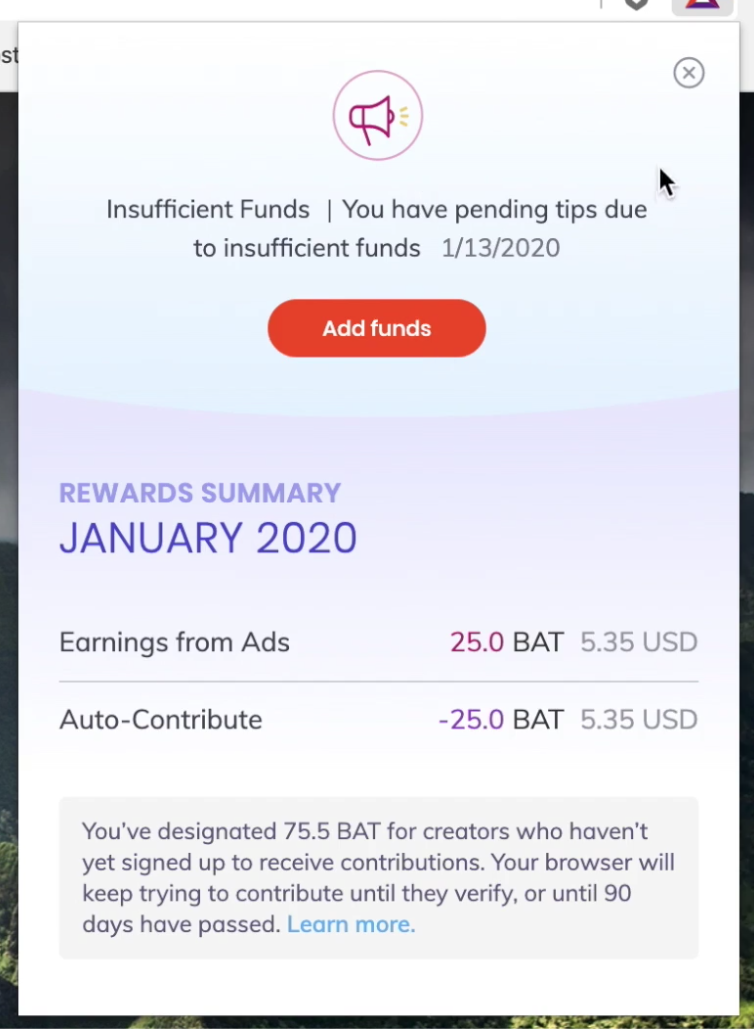Click the REWARDS SUMMARY heading
This screenshot has width=754, height=1029.
point(200,492)
